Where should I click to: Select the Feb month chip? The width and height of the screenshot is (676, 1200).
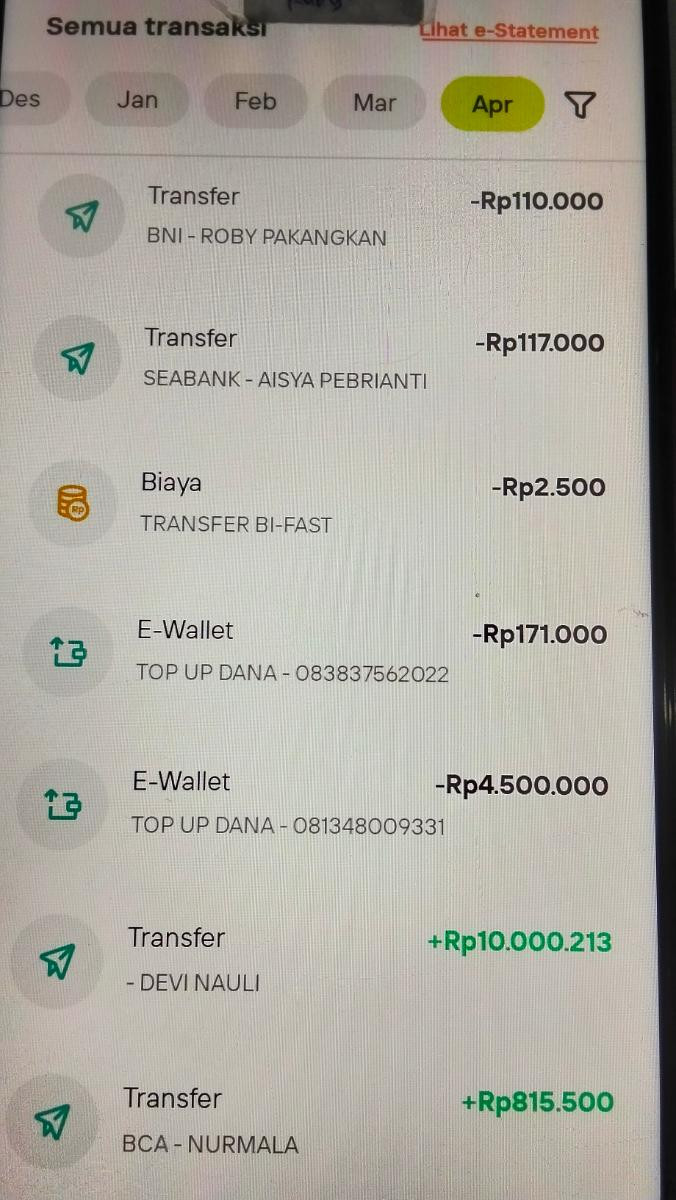pos(255,101)
